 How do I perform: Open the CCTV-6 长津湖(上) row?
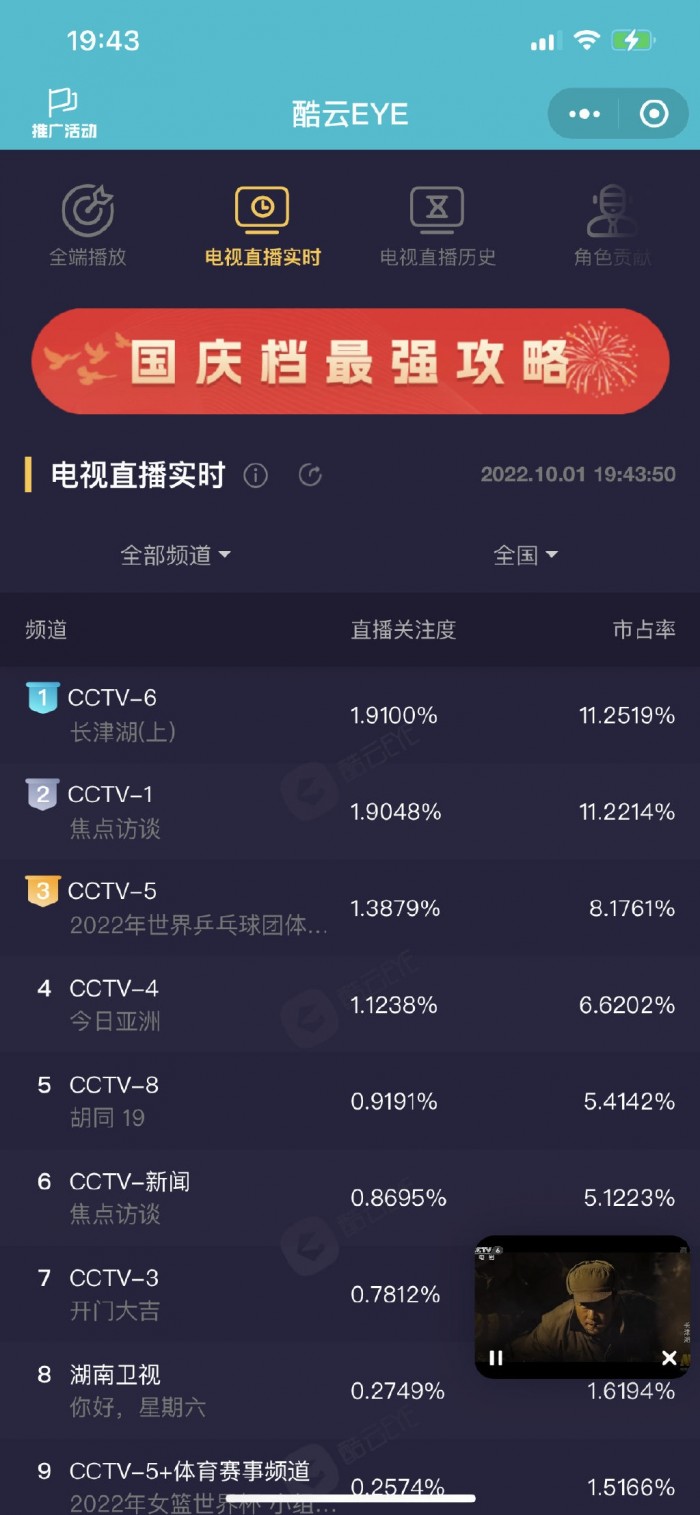(350, 715)
